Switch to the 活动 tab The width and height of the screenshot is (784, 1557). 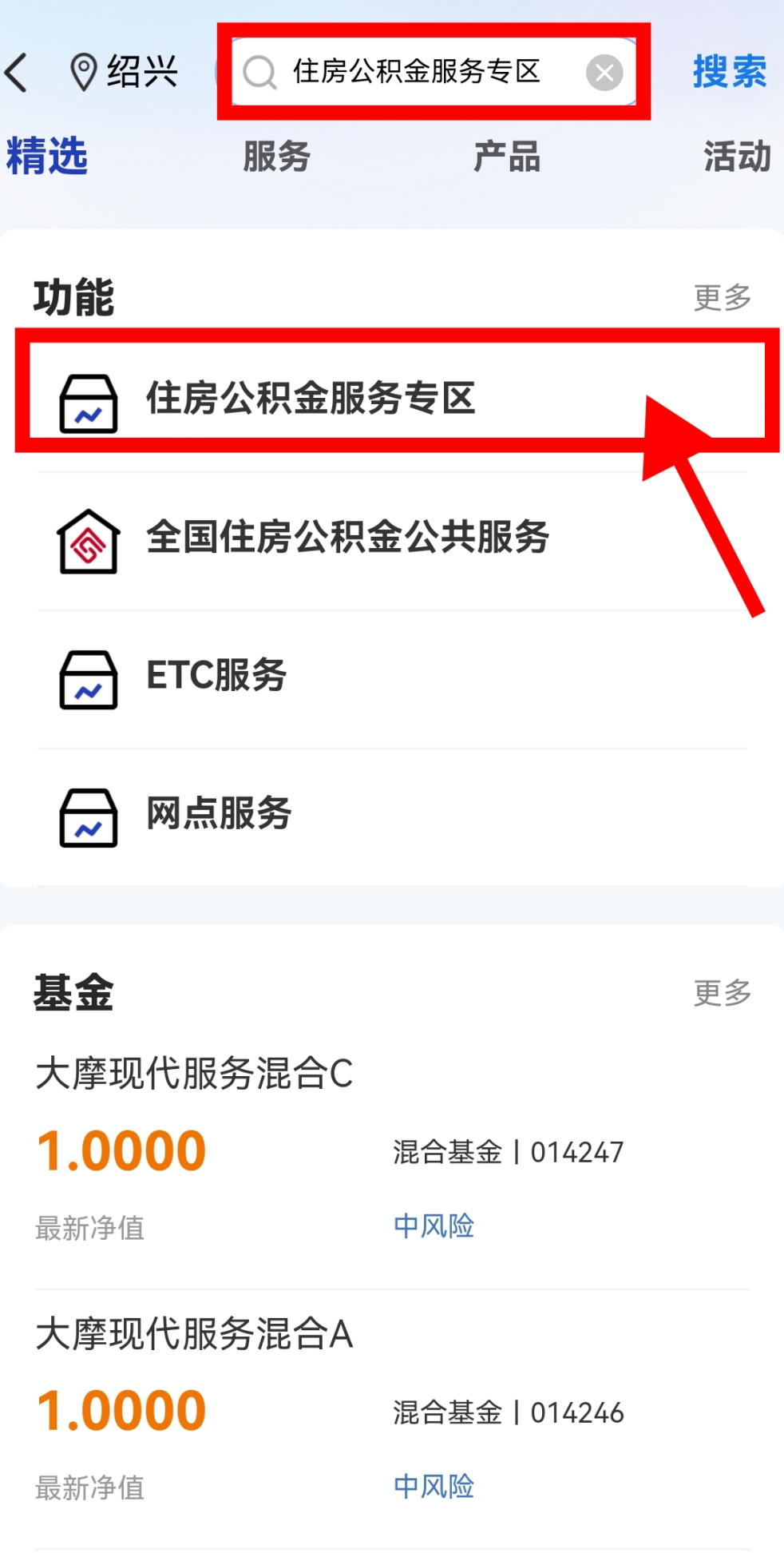click(737, 156)
